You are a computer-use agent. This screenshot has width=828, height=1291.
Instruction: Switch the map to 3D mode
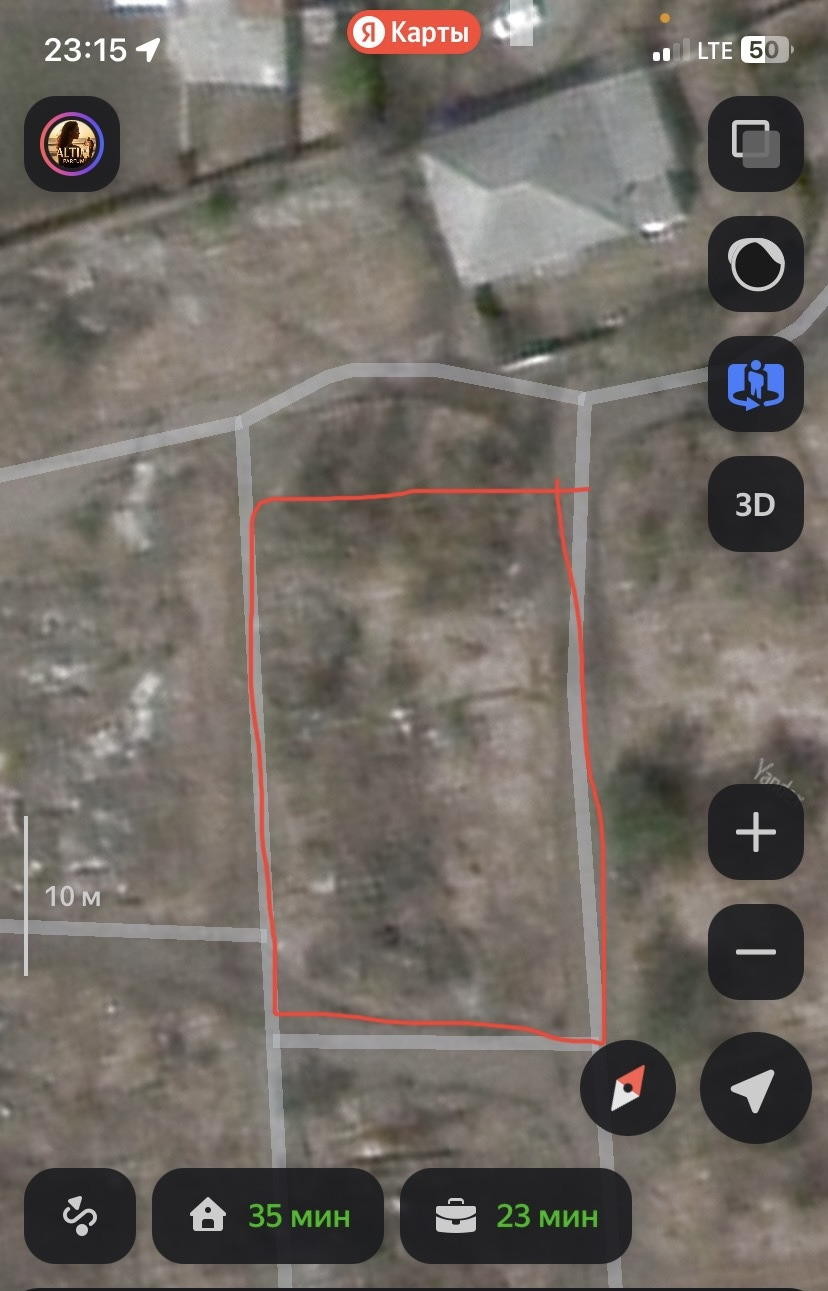(755, 504)
